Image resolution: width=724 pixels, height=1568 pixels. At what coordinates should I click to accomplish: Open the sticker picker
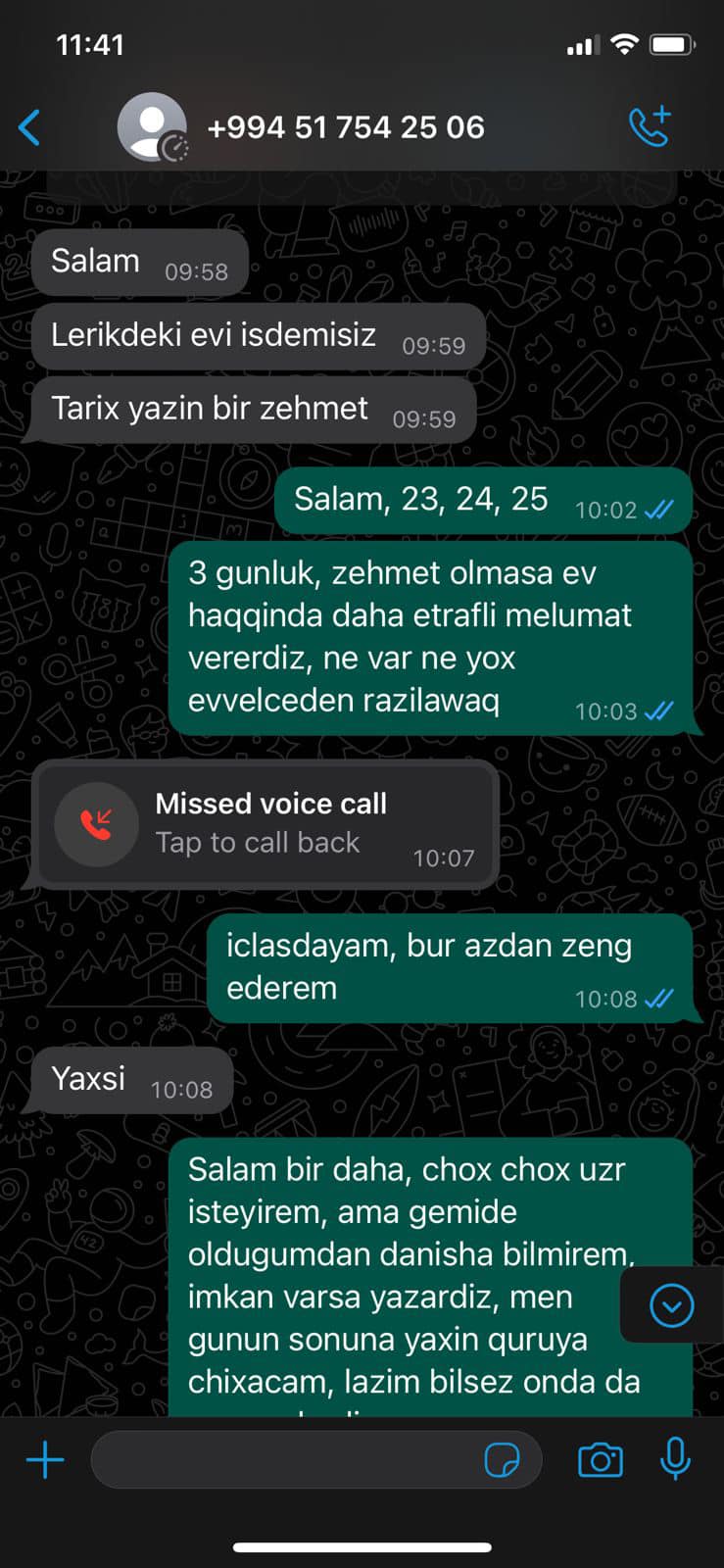(503, 1460)
